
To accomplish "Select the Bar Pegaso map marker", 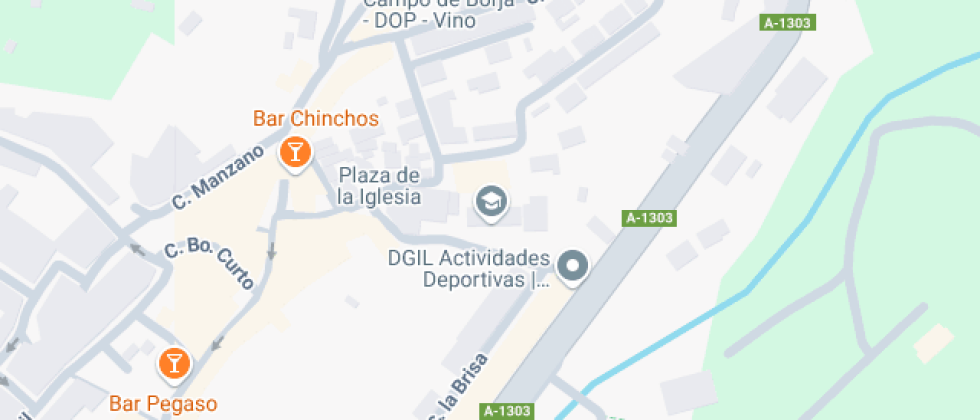I will point(174,363).
